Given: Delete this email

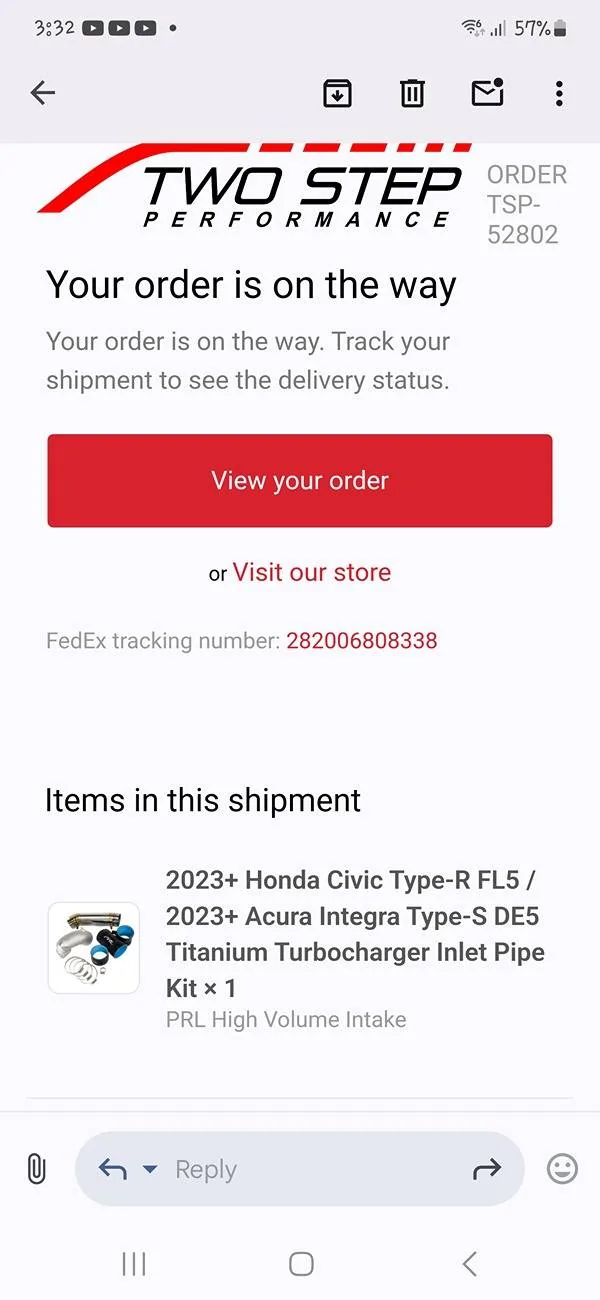Looking at the screenshot, I should tap(412, 93).
